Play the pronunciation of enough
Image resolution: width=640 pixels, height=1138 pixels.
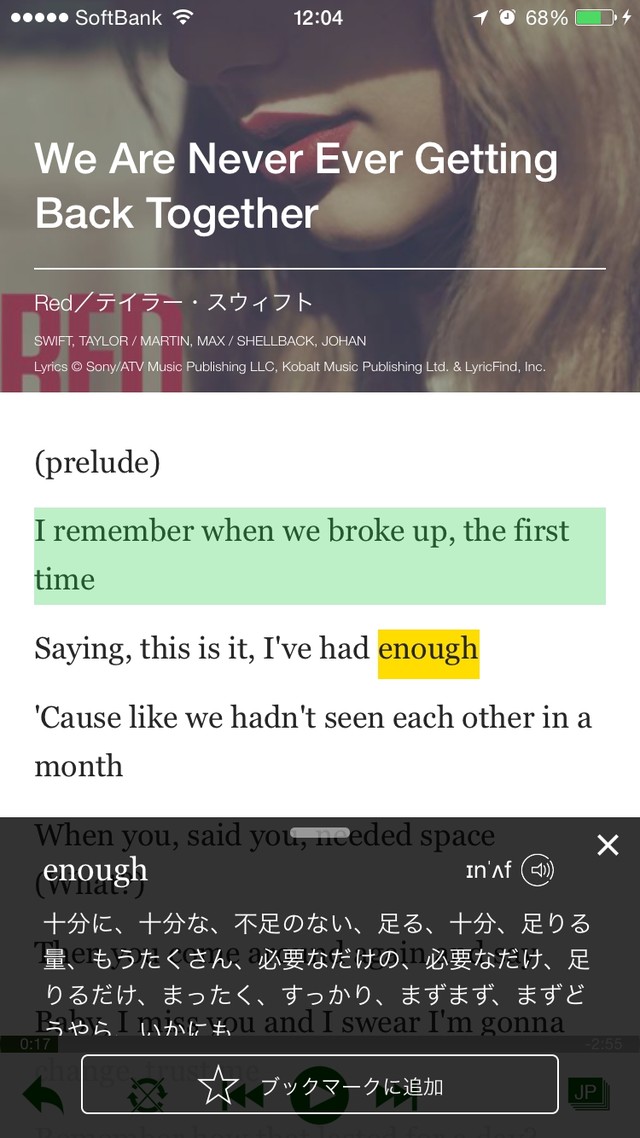click(540, 870)
